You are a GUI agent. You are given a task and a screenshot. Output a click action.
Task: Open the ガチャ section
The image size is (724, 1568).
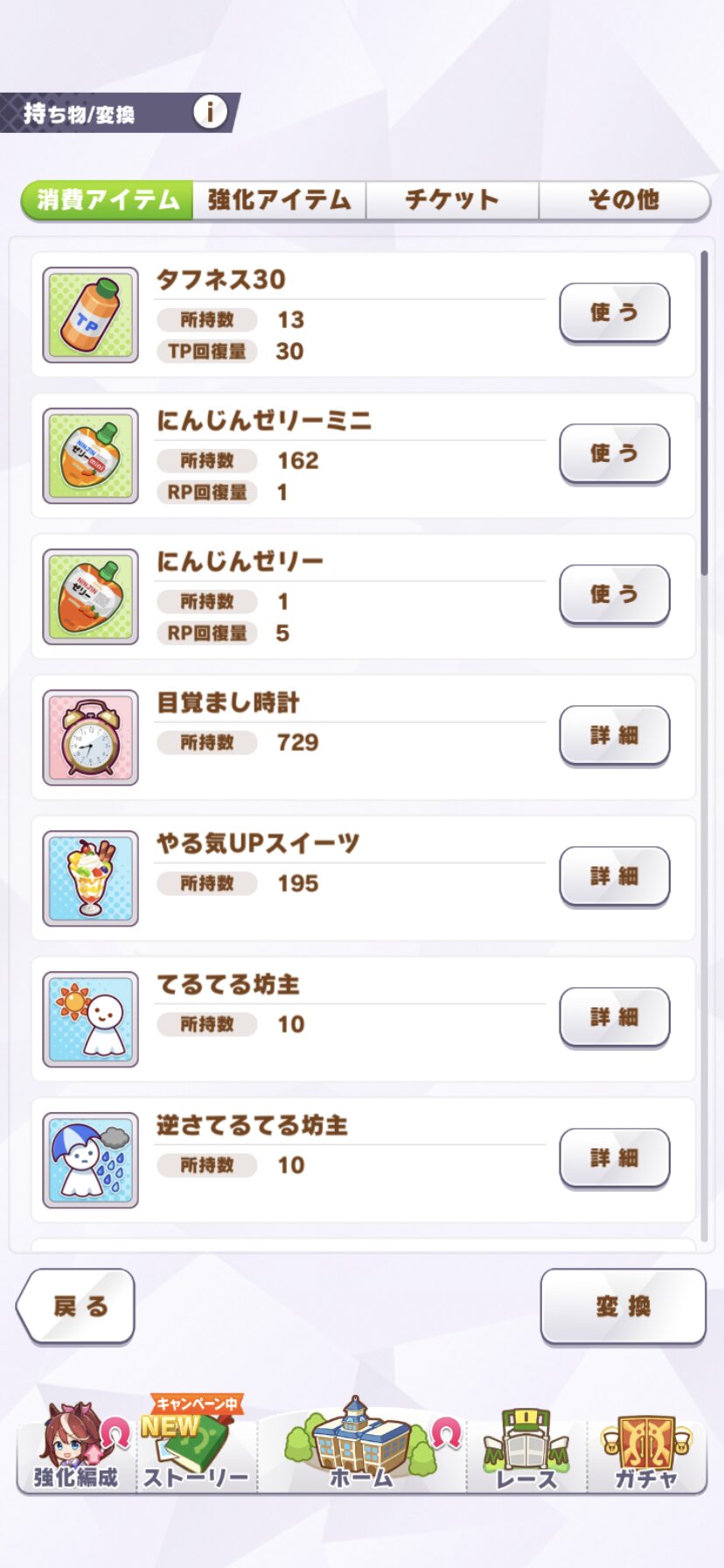tap(646, 1448)
